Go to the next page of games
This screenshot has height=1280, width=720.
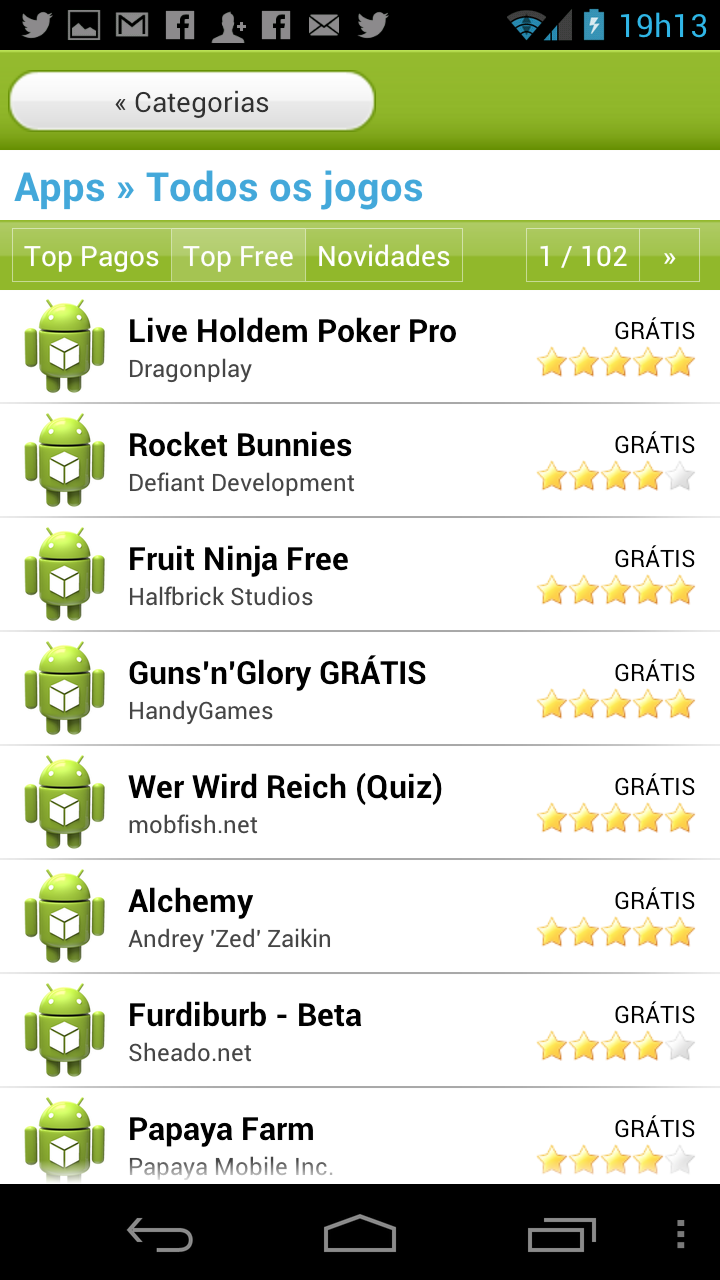pyautogui.click(x=669, y=256)
